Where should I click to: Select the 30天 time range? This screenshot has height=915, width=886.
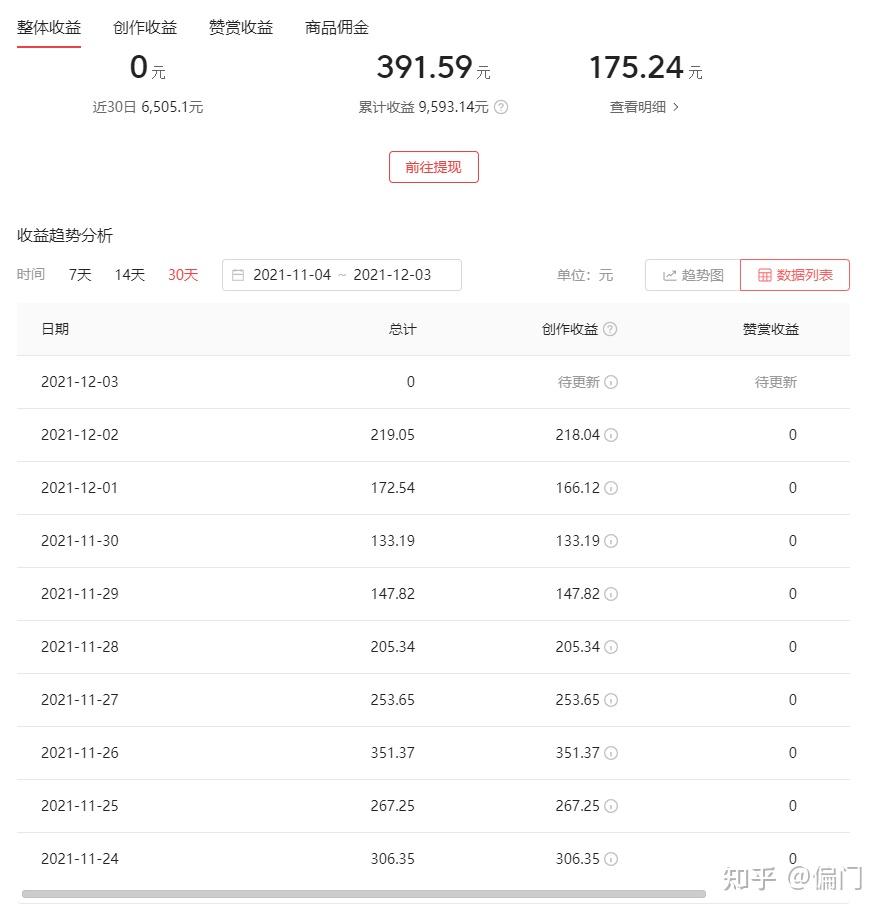click(x=183, y=275)
